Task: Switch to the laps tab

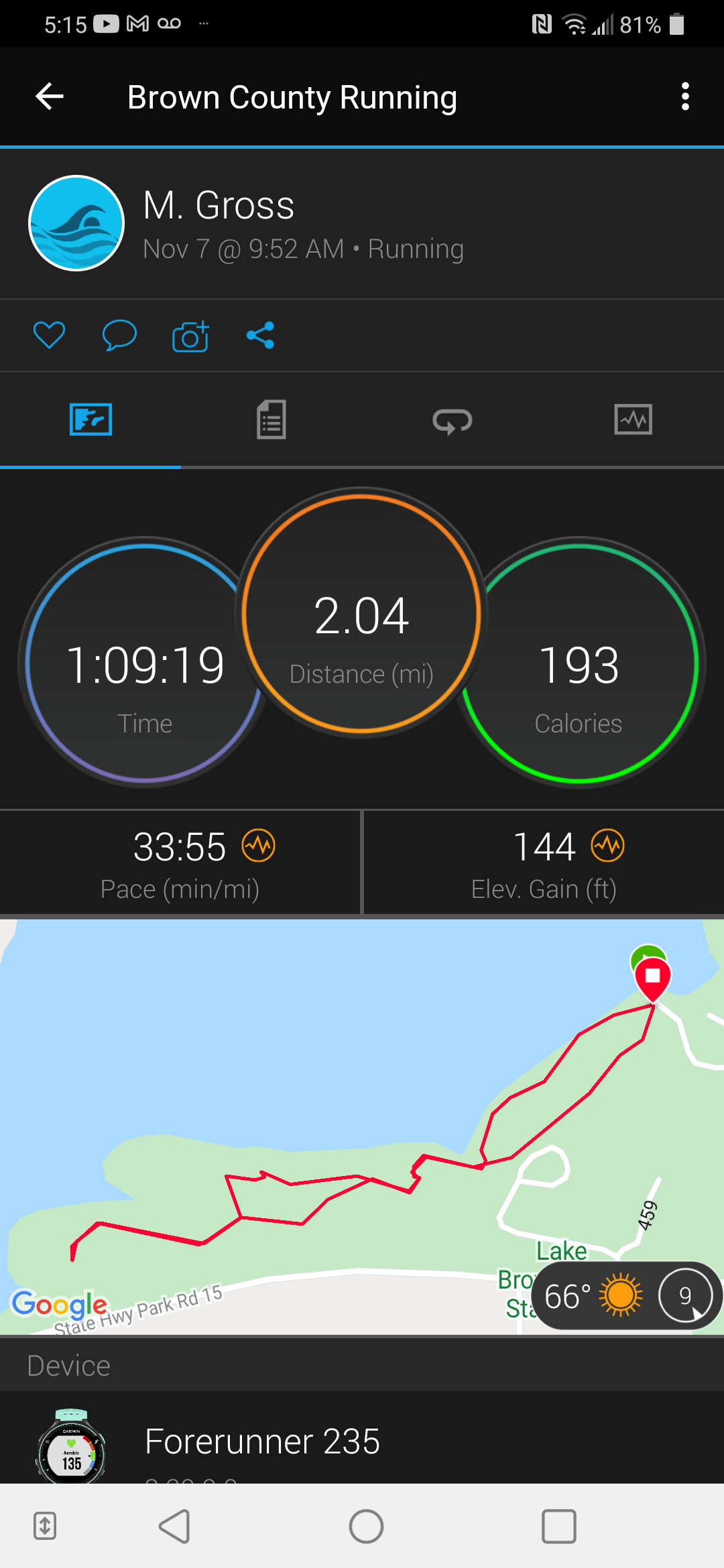Action: click(452, 420)
